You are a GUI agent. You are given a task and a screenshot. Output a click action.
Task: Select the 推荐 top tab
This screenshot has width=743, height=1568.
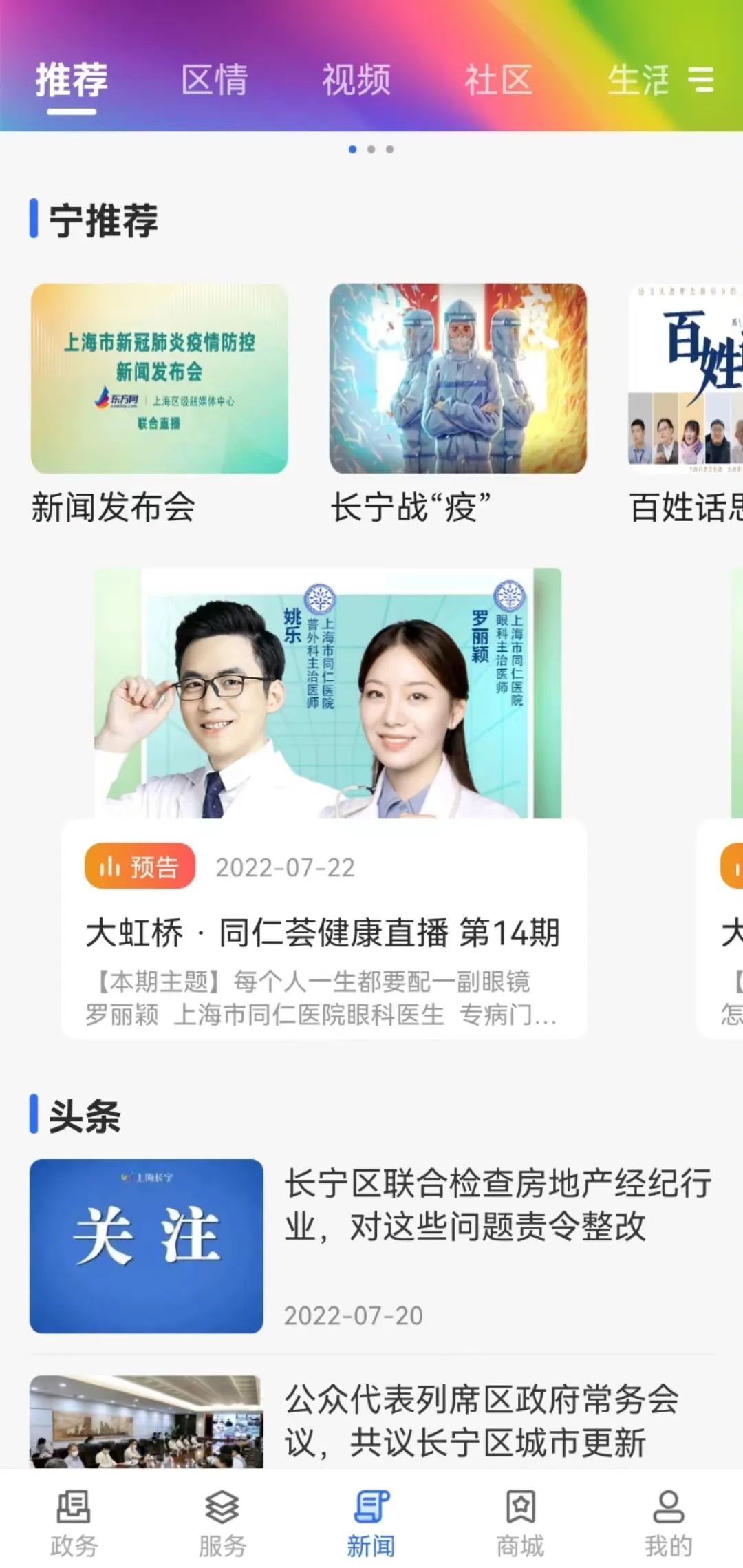coord(72,80)
